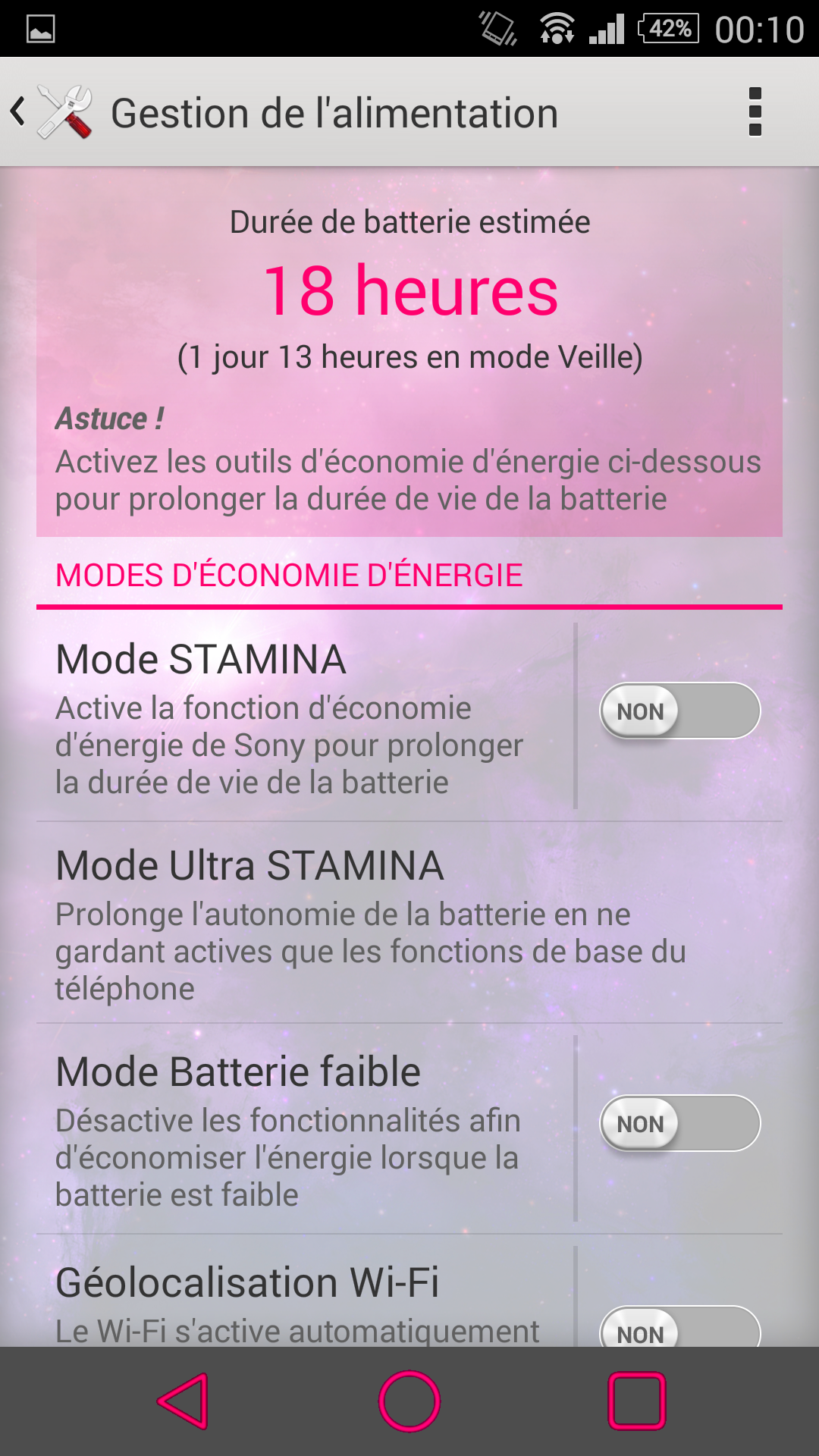Open Mode Ultra STAMINA

coord(409,924)
